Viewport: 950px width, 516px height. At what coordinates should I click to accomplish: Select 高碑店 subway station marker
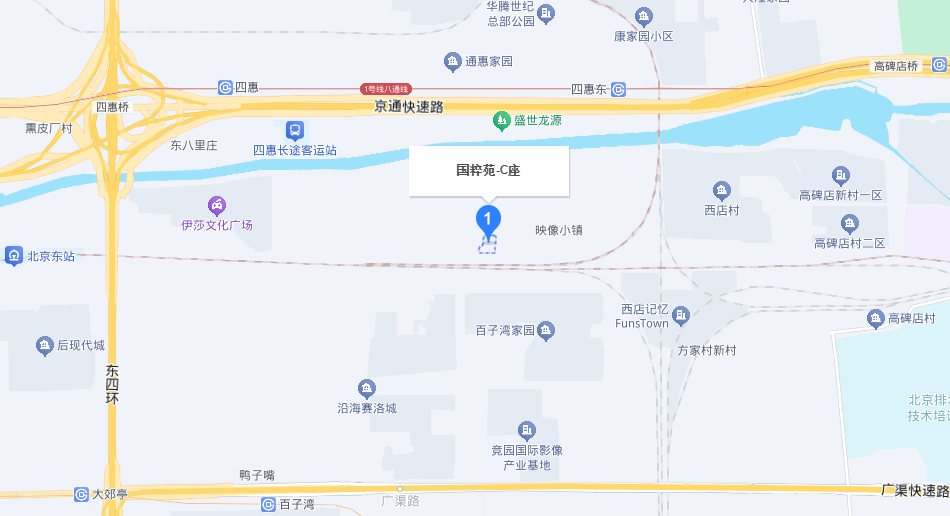874,318
